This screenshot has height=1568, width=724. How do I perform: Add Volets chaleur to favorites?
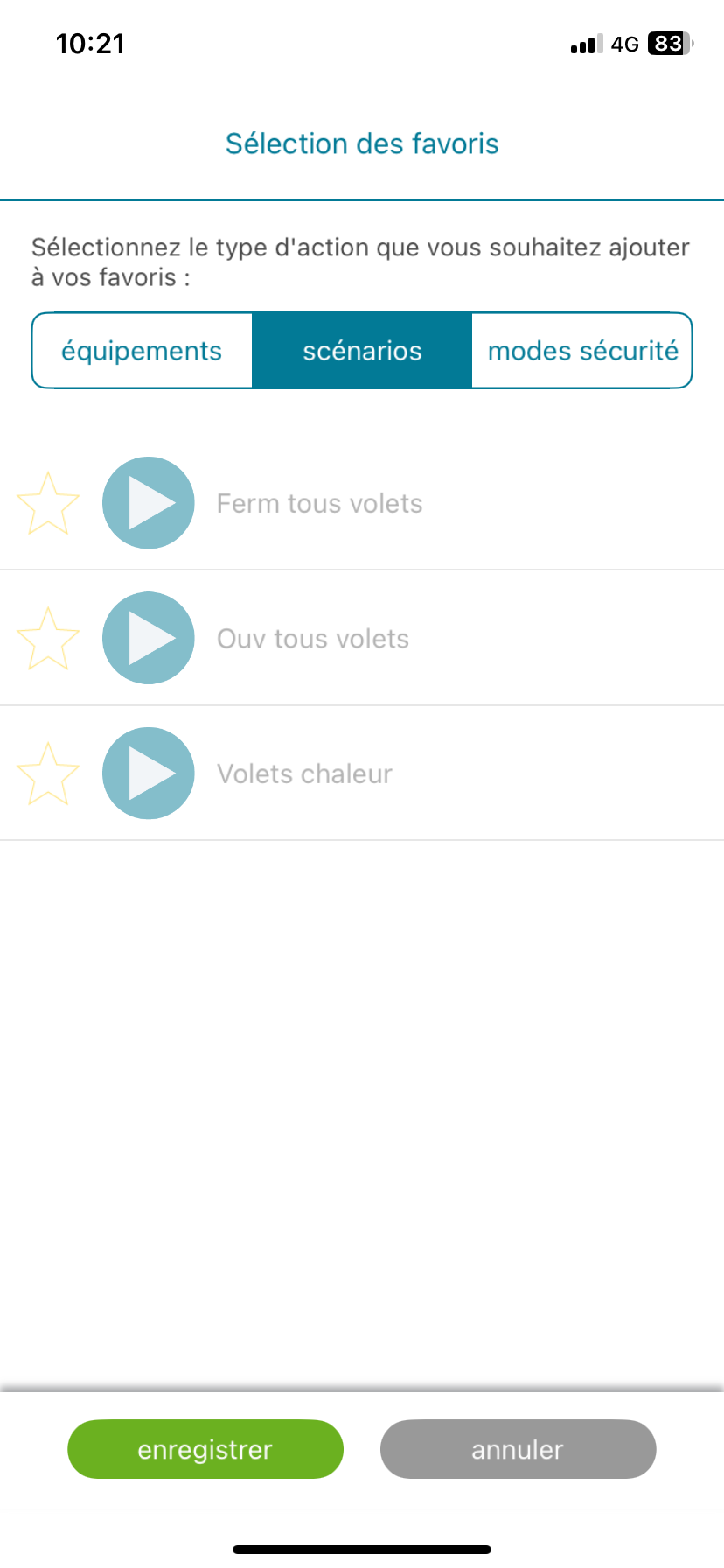[x=48, y=774]
